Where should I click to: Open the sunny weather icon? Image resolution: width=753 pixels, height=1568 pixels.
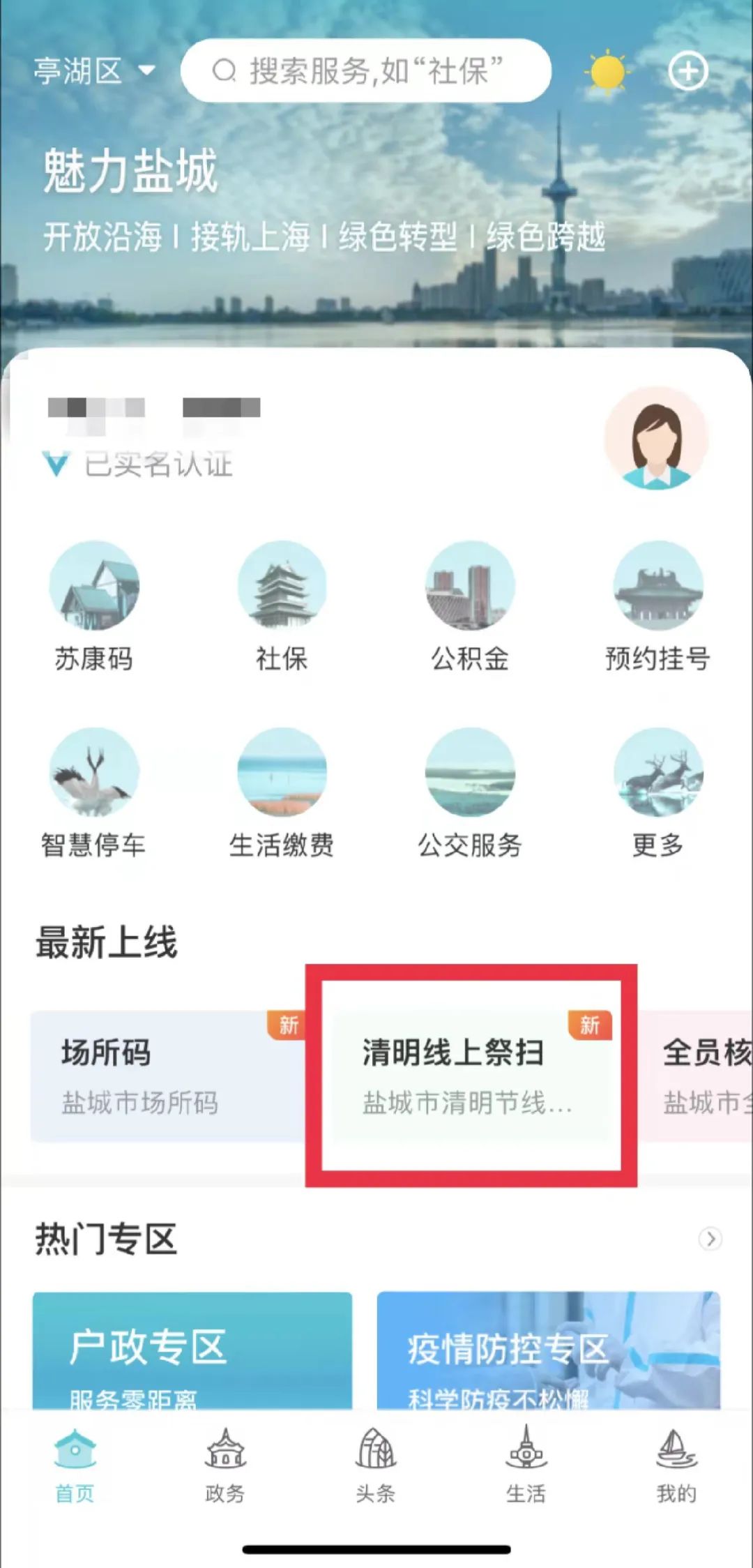click(607, 71)
